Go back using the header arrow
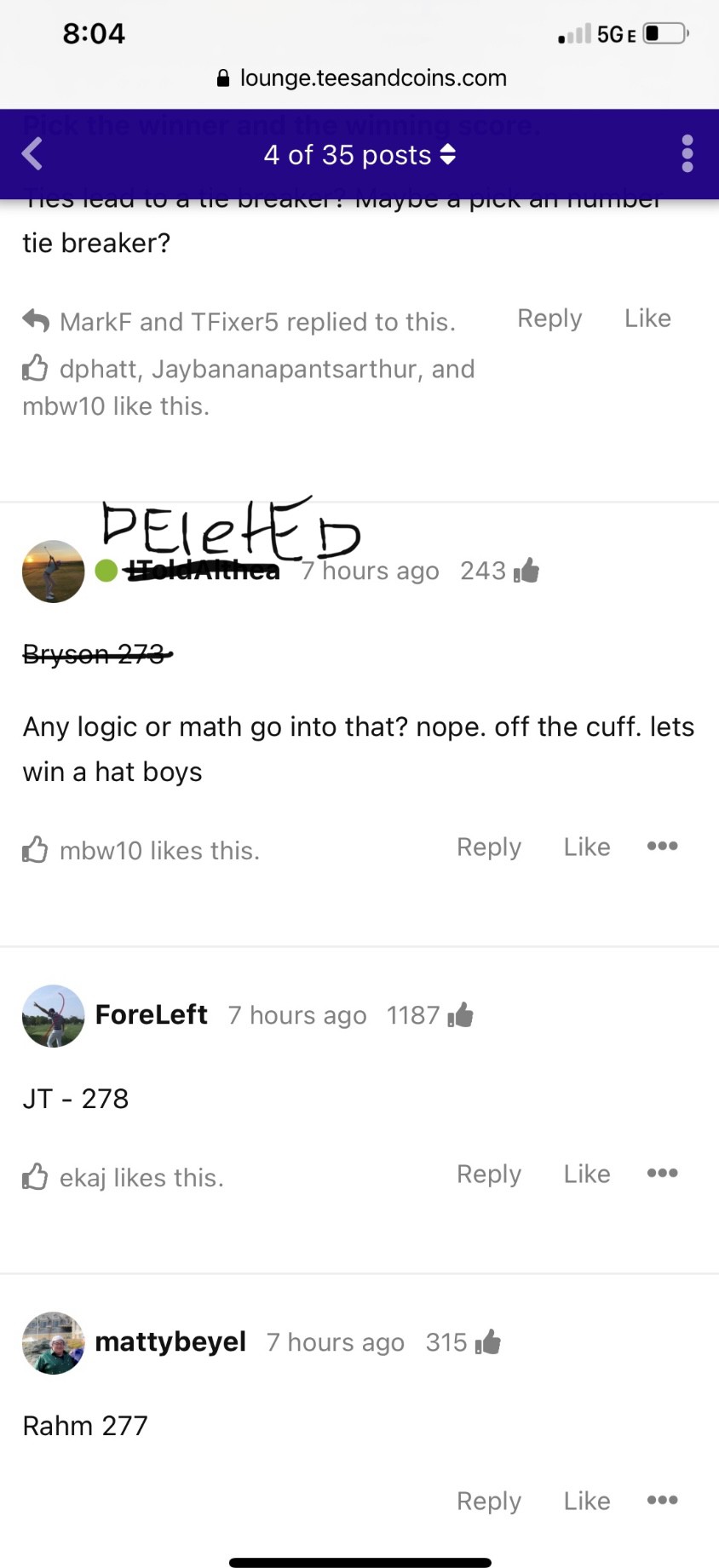719x1568 pixels. [32, 155]
